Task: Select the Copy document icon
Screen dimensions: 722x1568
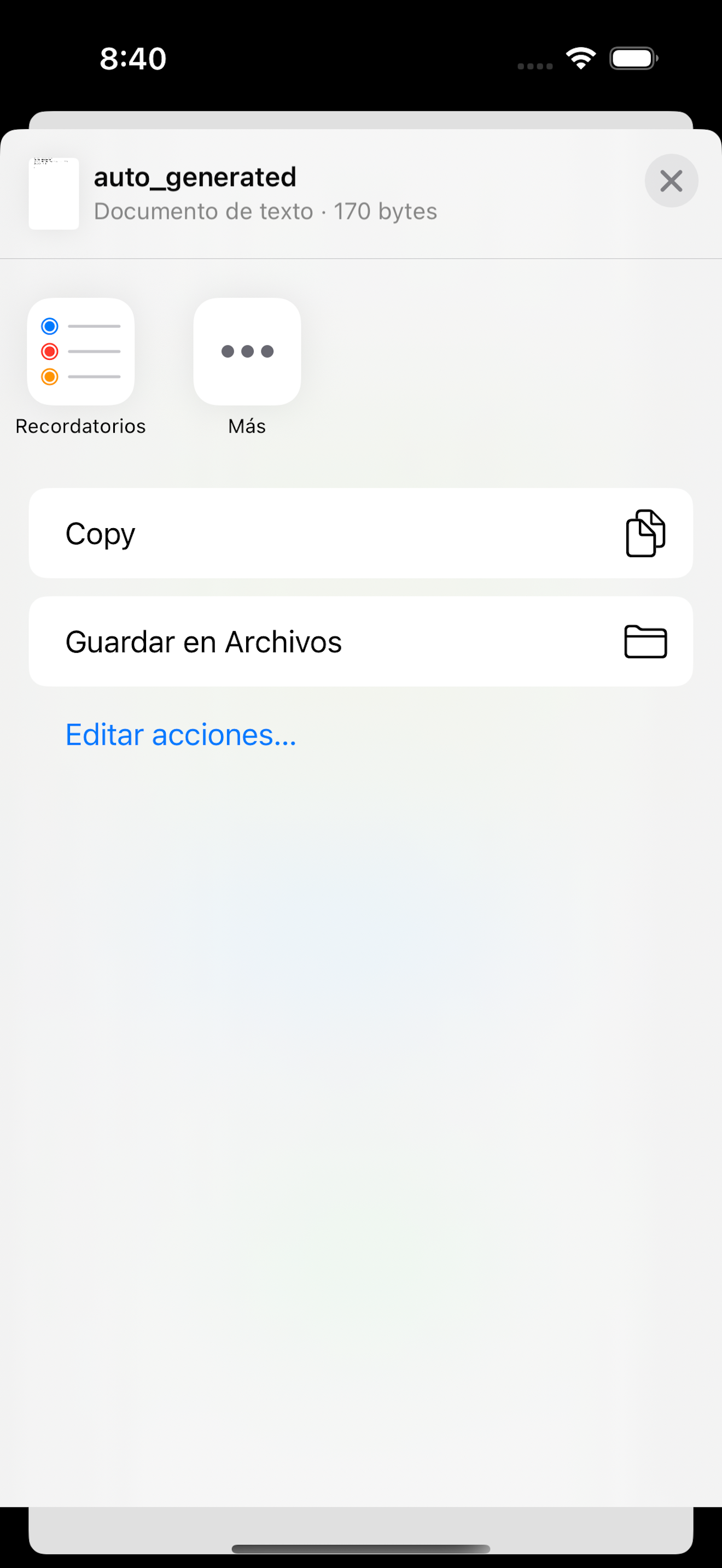Action: (x=645, y=533)
